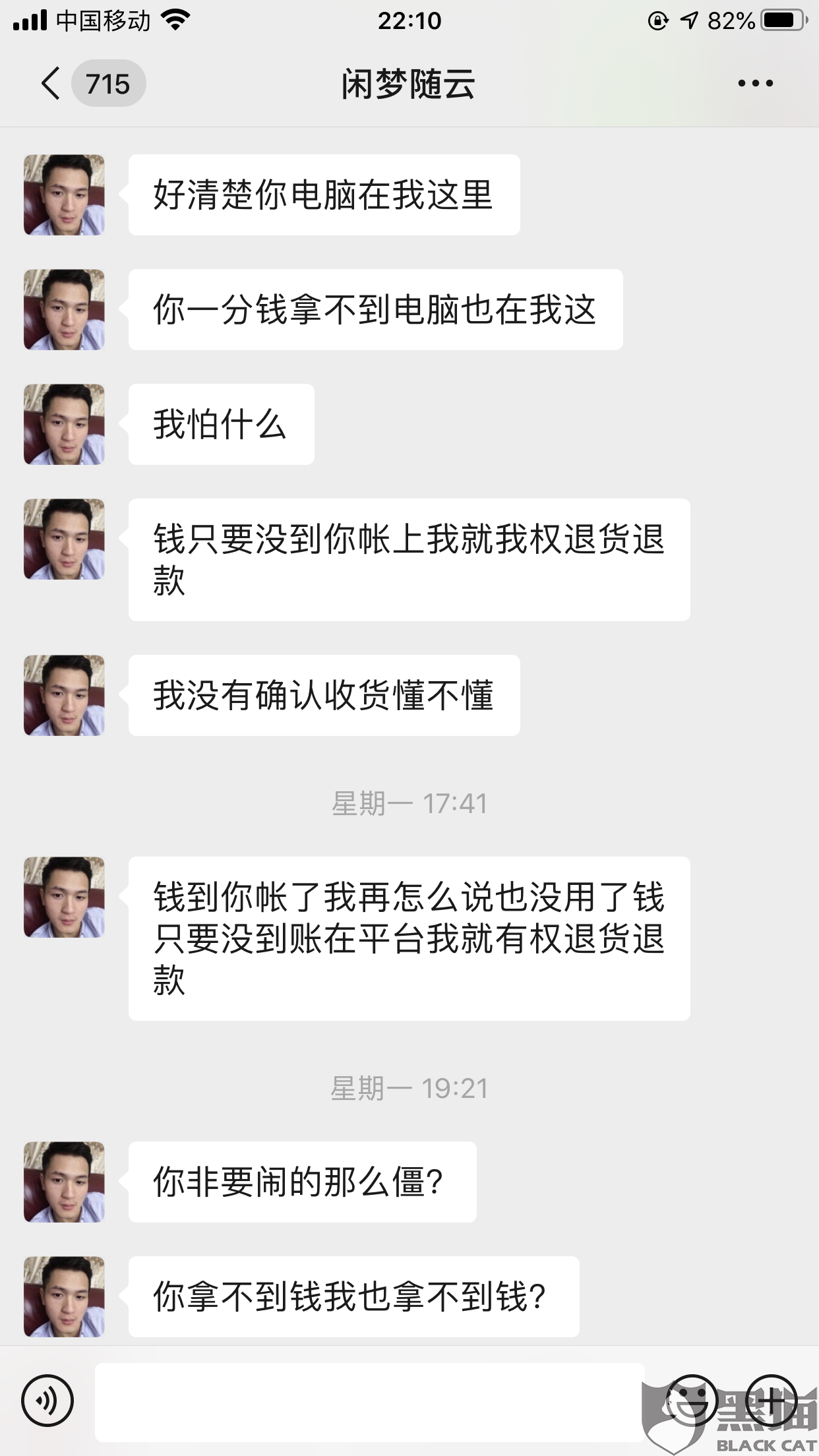Switch to voice message input
This screenshot has width=819, height=1456.
pos(47,1400)
